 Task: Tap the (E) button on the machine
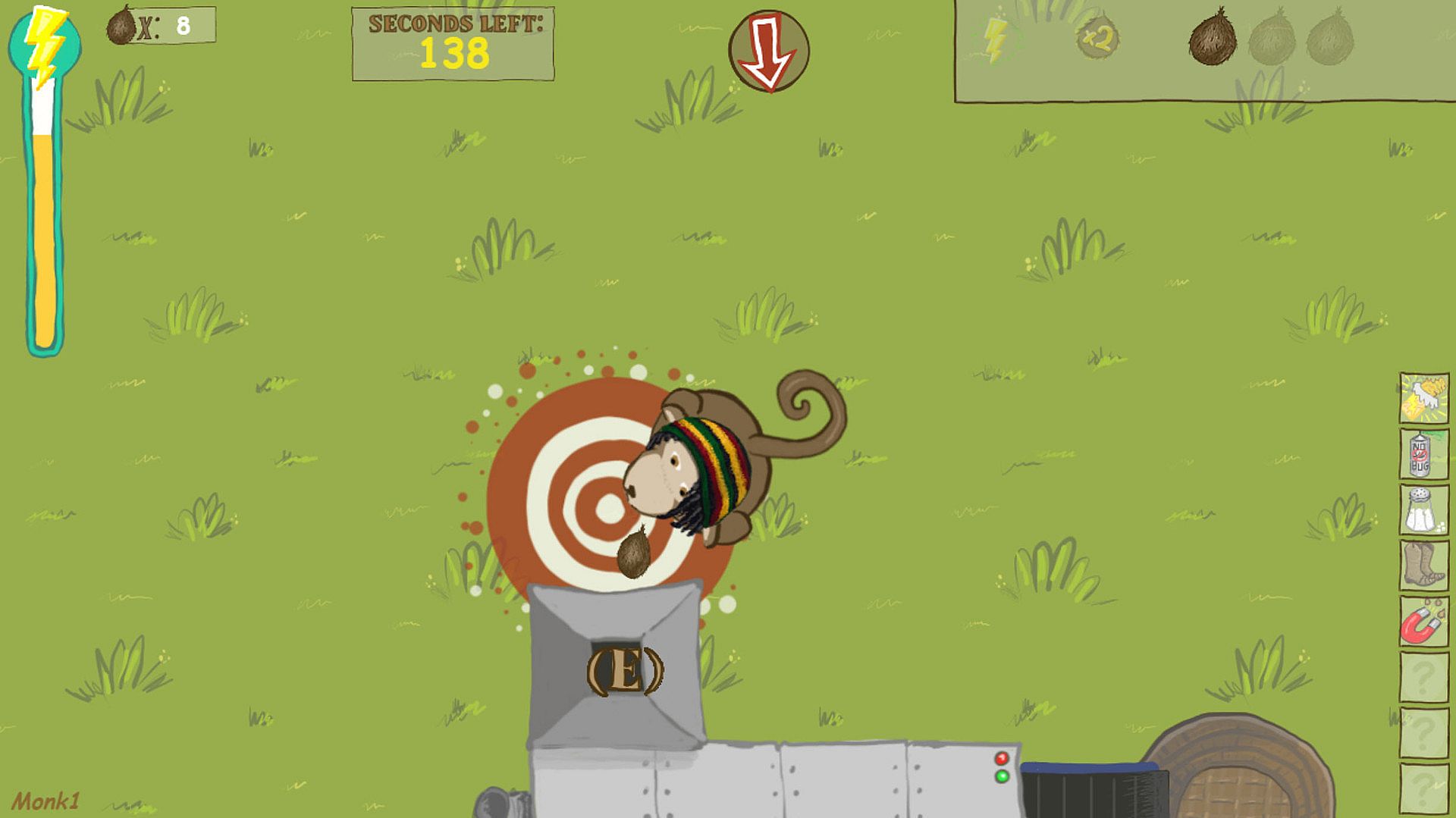coord(625,671)
